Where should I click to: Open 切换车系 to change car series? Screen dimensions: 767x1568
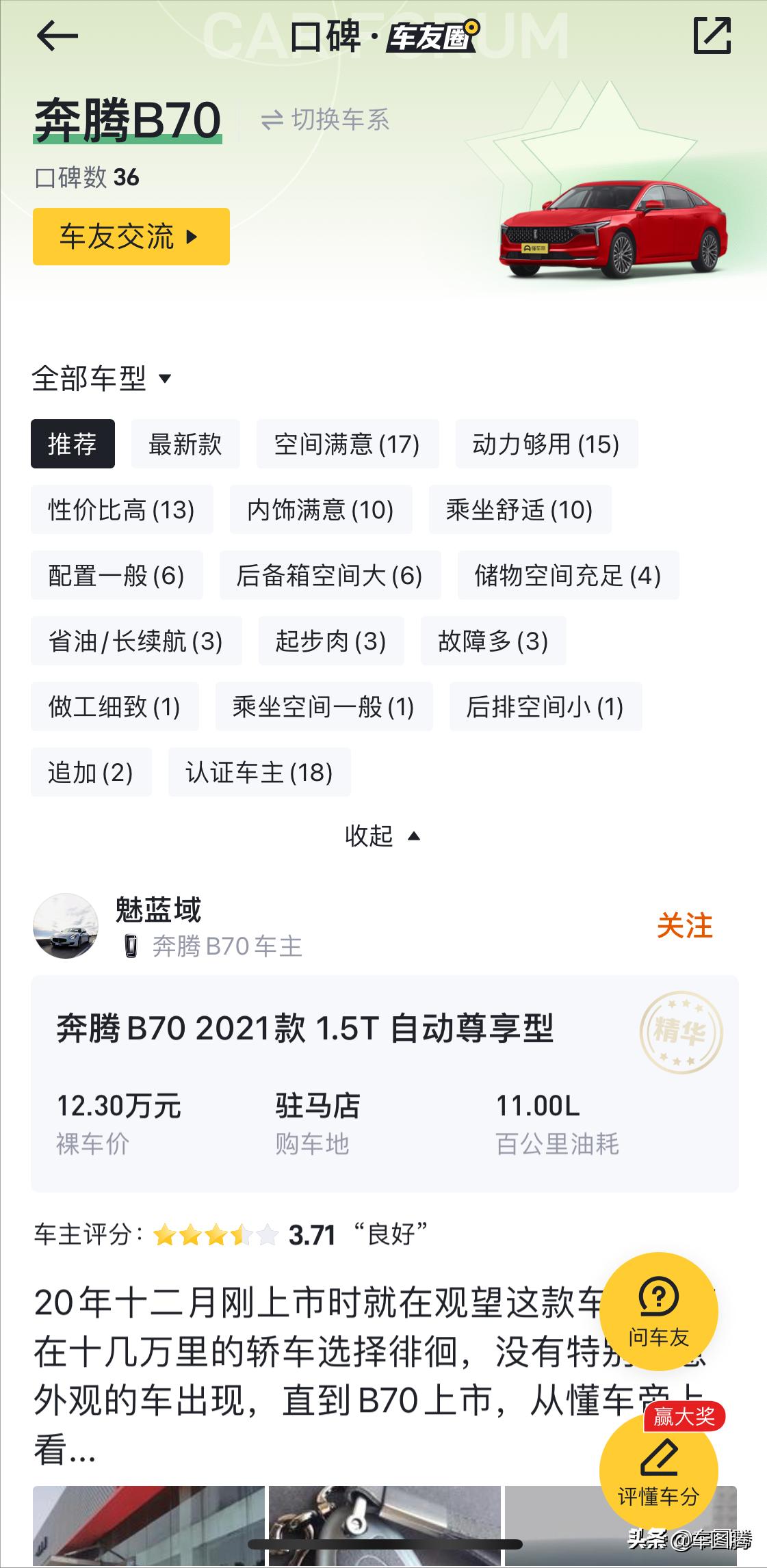pyautogui.click(x=326, y=120)
